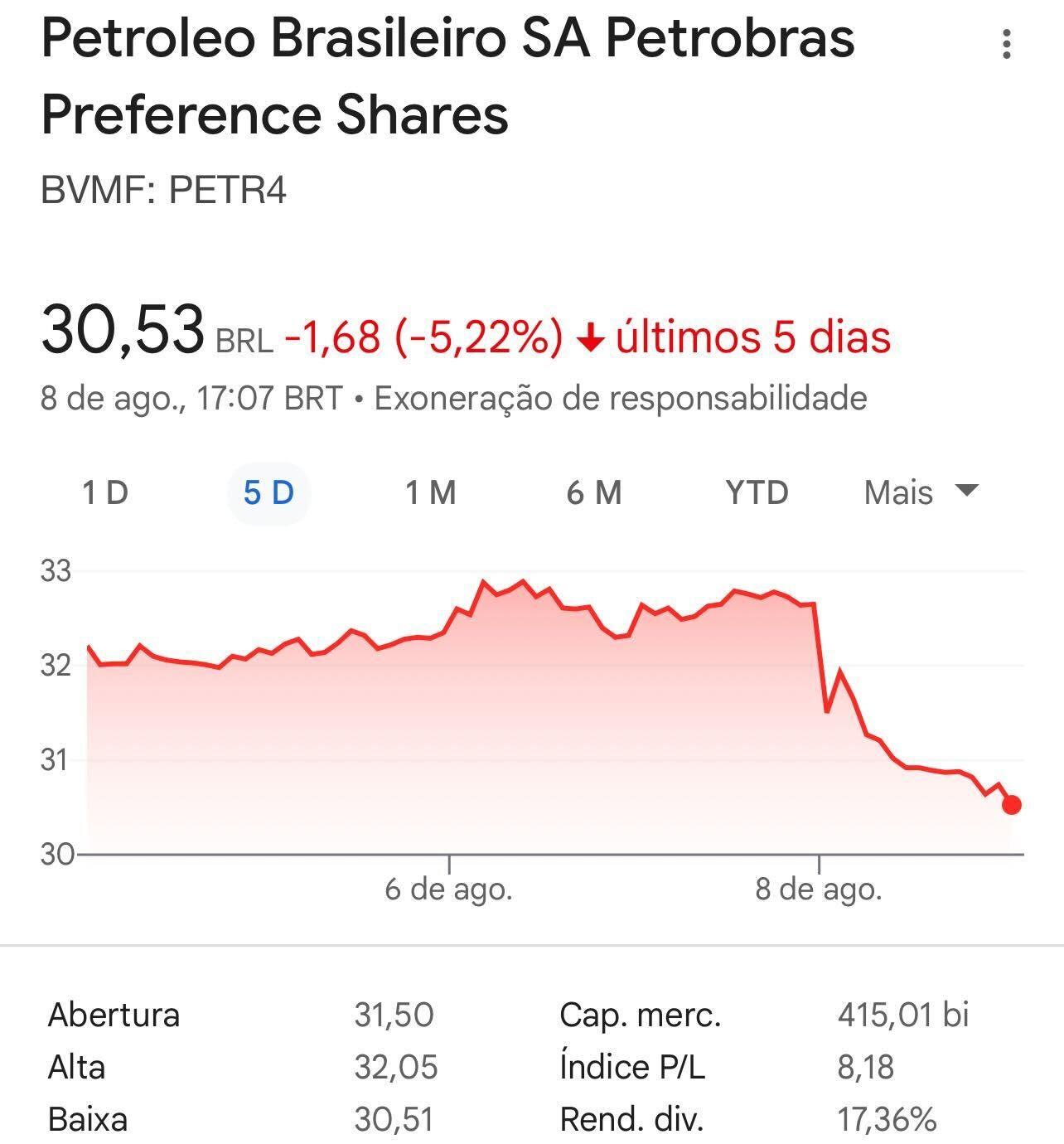Open the three-dot overflow menu
The height and width of the screenshot is (1144, 1064).
1008,43
